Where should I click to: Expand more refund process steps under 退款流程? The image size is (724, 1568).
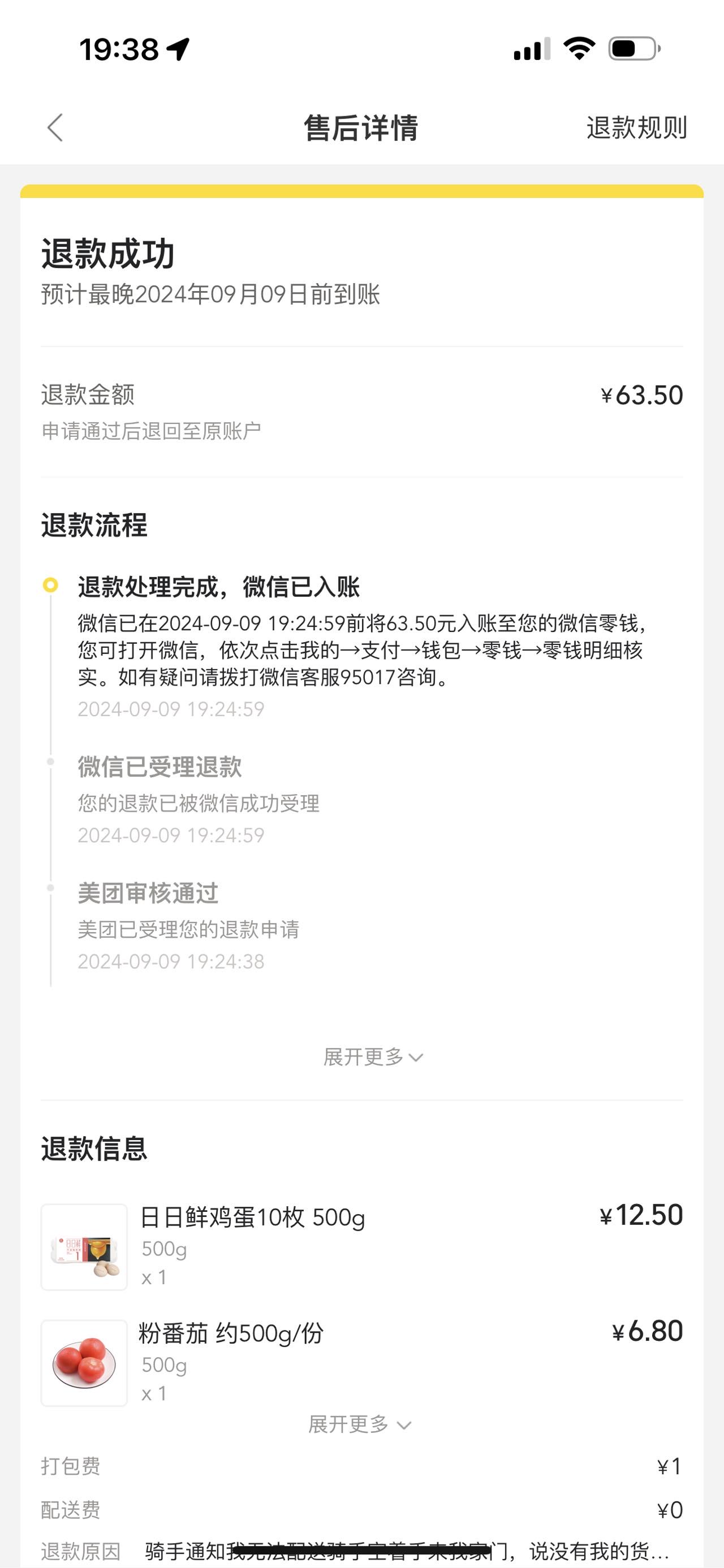point(372,1056)
